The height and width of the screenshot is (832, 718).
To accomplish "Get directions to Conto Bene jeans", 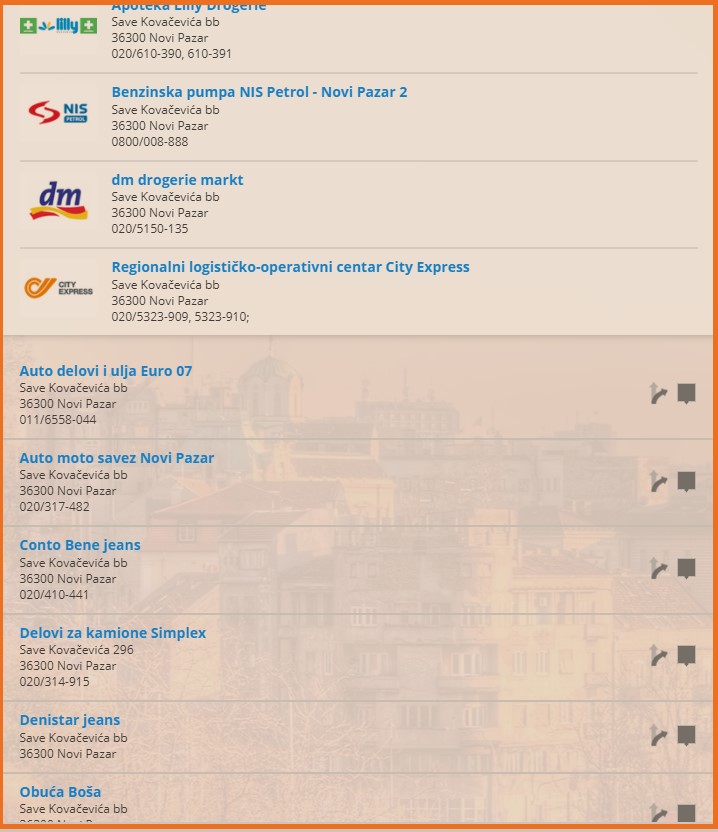I will [658, 569].
